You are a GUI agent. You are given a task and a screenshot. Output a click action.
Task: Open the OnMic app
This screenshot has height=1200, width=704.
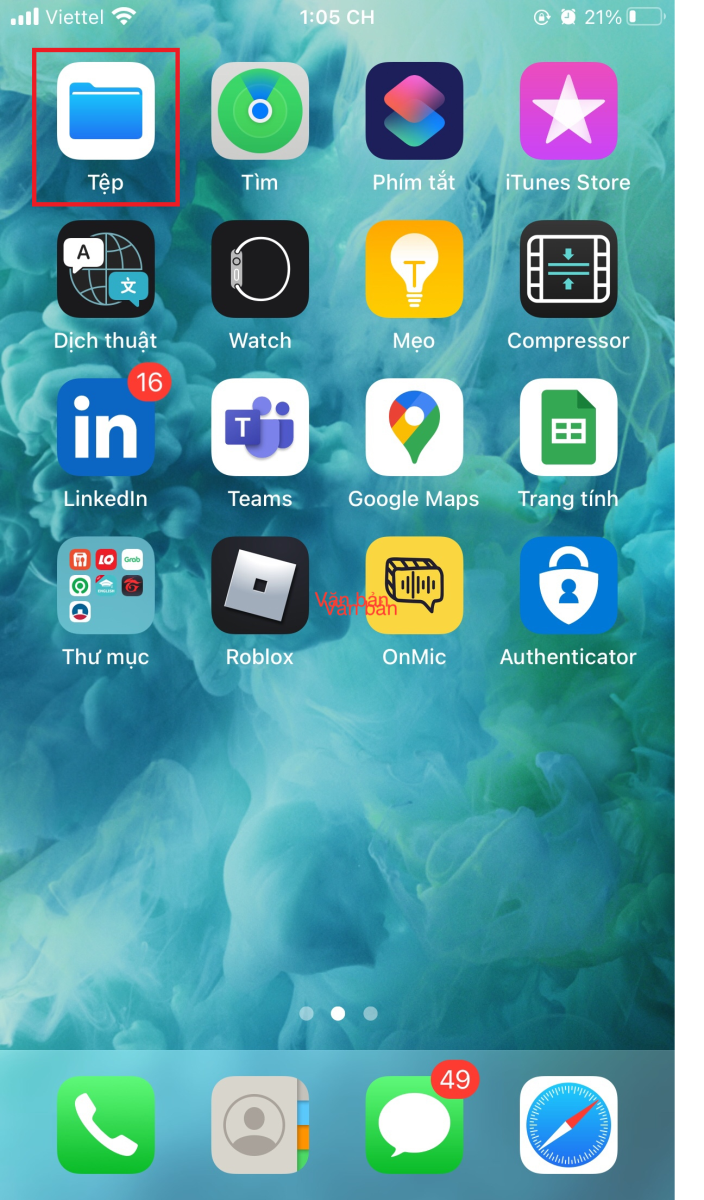click(414, 585)
